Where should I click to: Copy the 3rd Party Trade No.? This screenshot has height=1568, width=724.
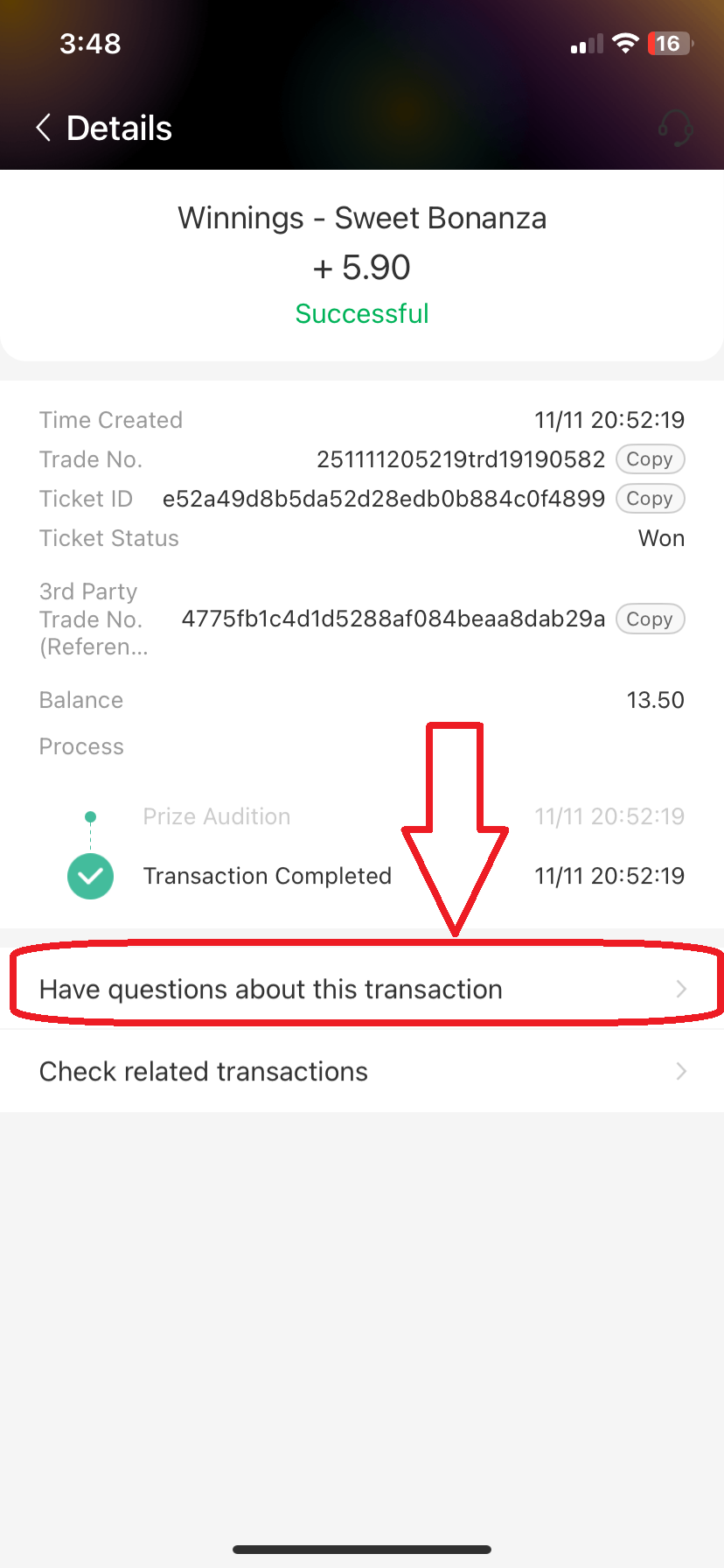click(x=650, y=619)
